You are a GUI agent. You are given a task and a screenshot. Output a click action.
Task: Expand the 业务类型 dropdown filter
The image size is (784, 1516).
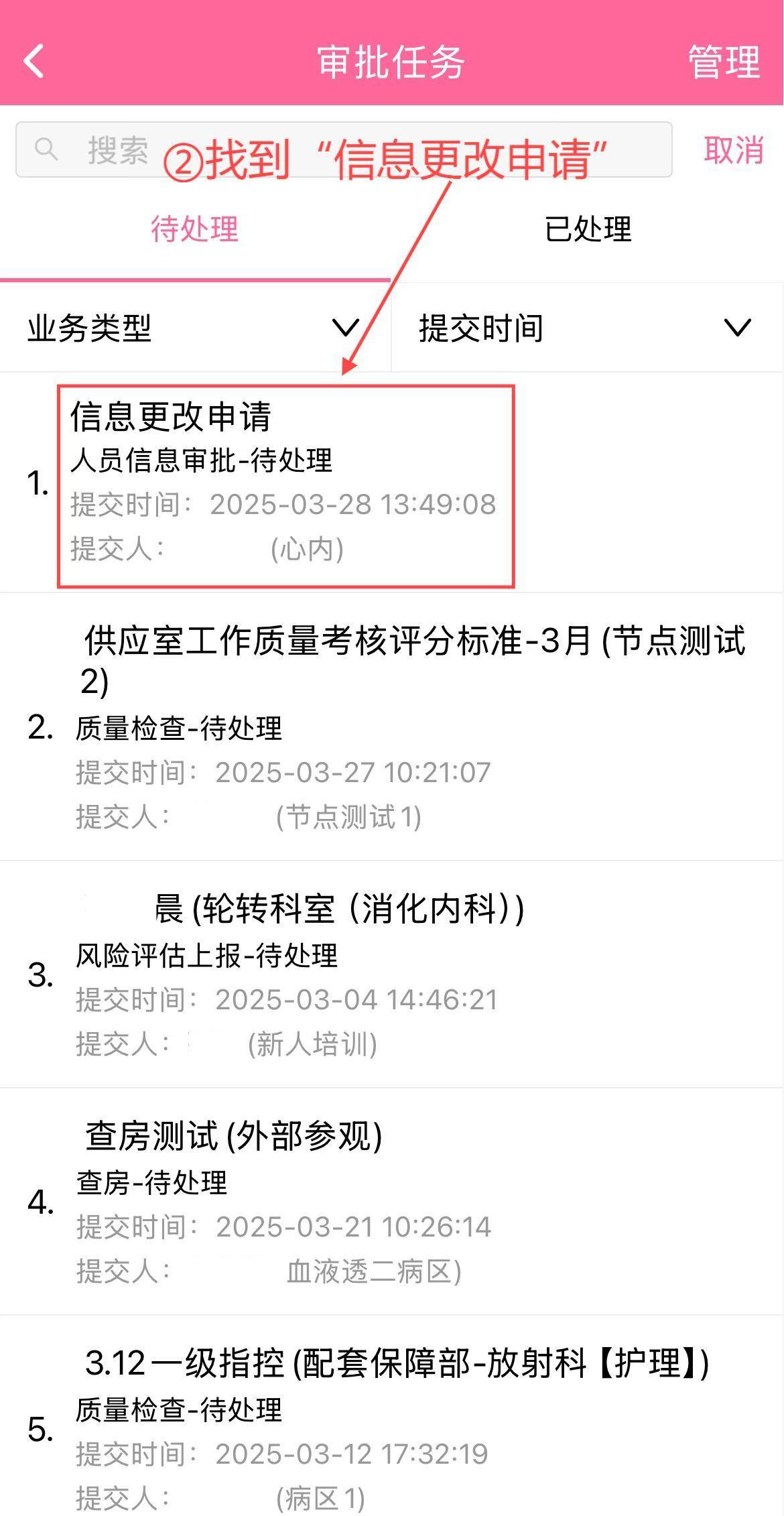194,328
